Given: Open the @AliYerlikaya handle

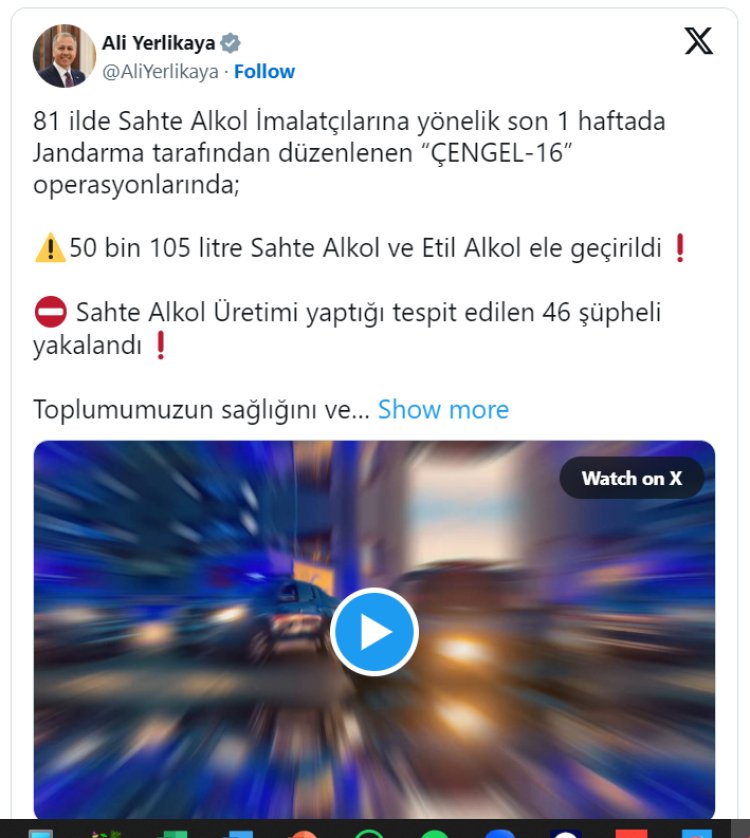Looking at the screenshot, I should 161,71.
